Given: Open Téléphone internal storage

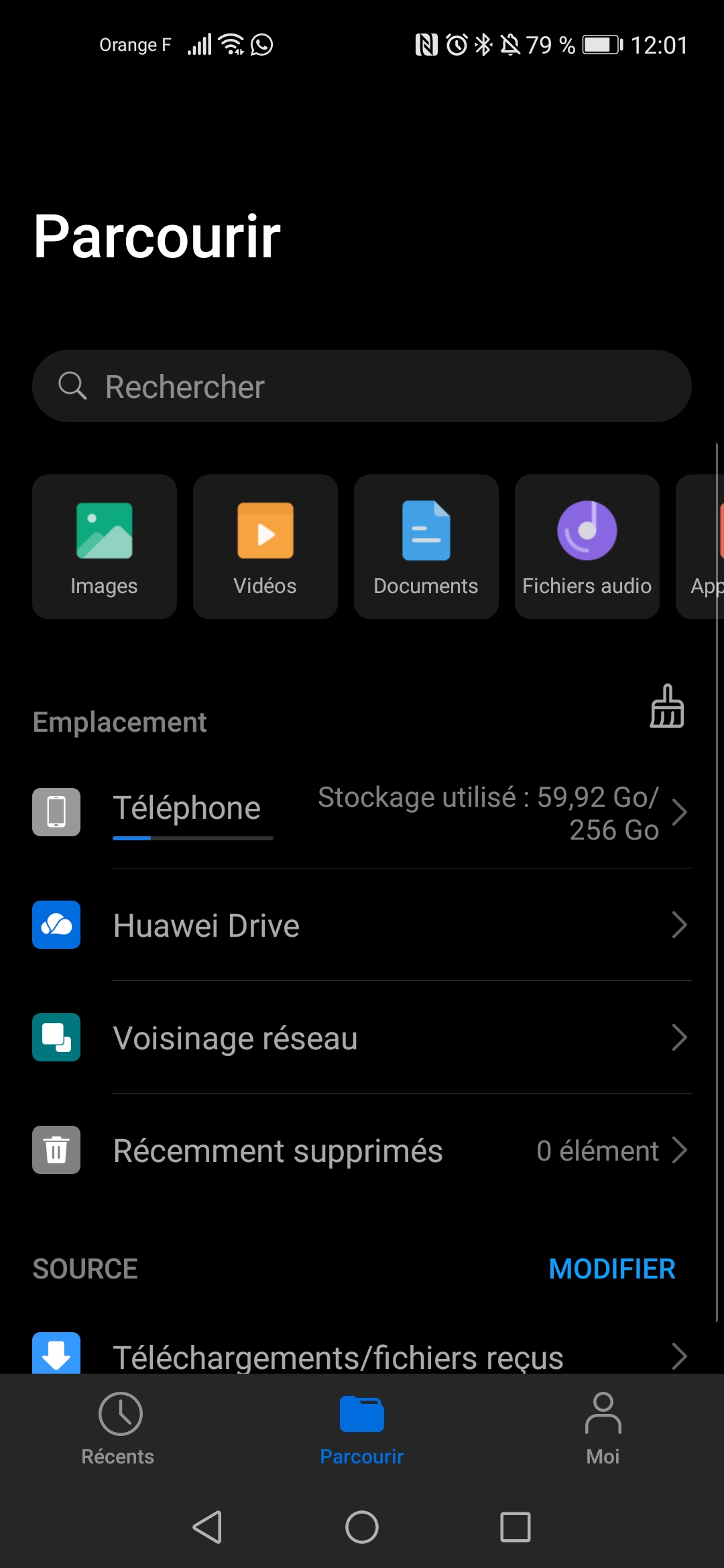Looking at the screenshot, I should tap(362, 812).
